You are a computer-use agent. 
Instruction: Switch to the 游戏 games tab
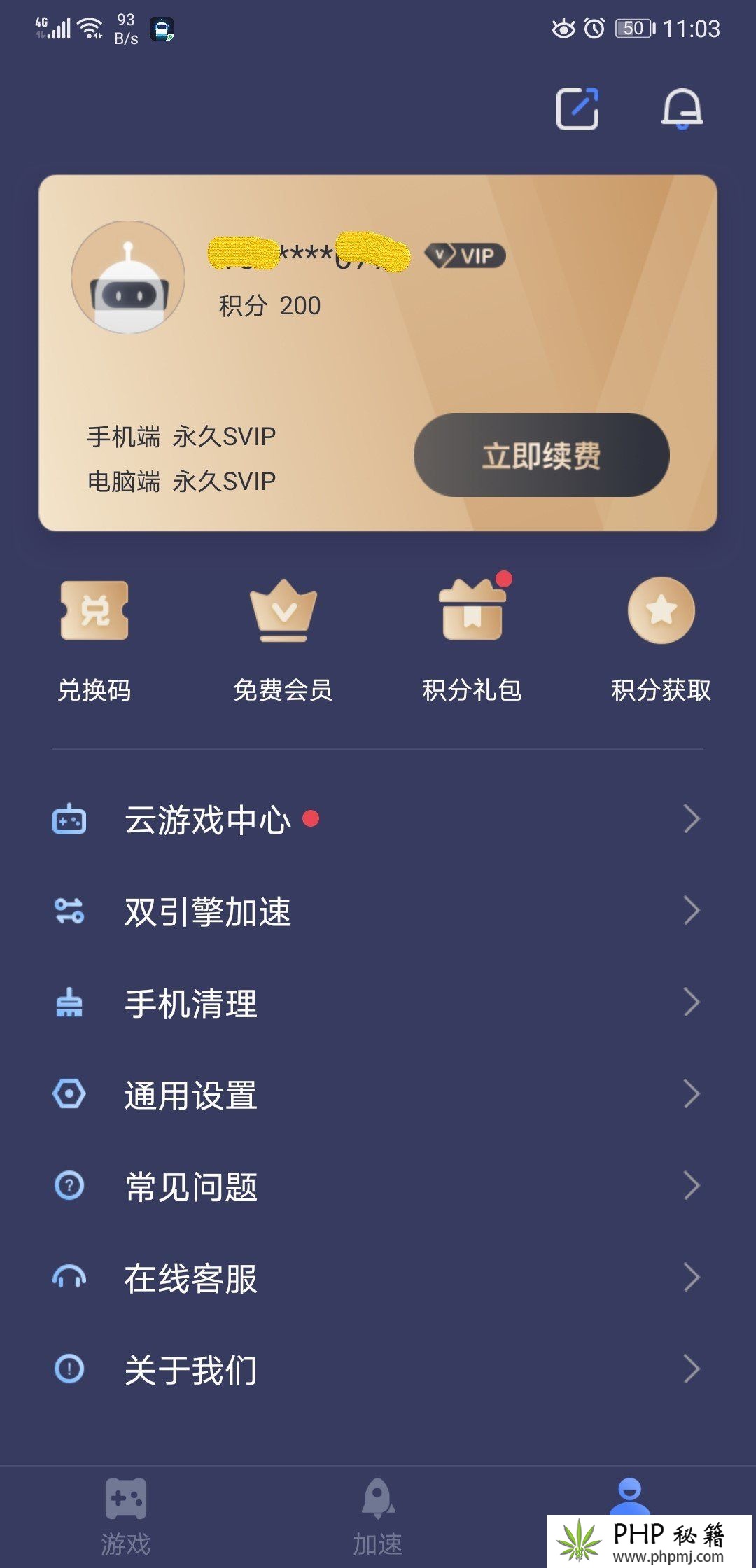pos(126,1517)
